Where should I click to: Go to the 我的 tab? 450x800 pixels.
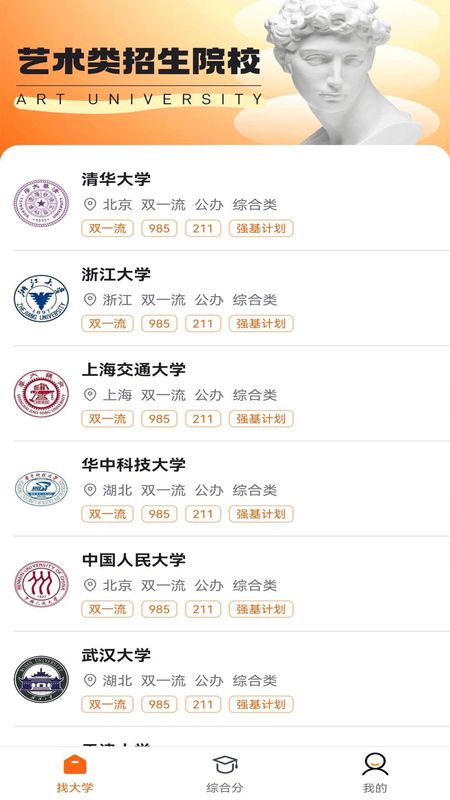(x=375, y=774)
